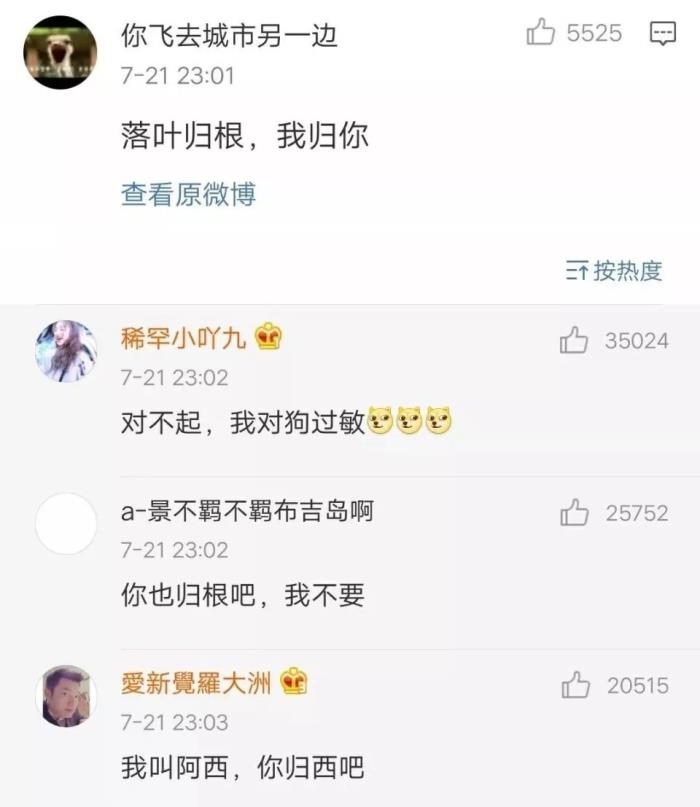This screenshot has width=700, height=807.
Task: Open the reply icon beside 5525
Action: (x=662, y=34)
